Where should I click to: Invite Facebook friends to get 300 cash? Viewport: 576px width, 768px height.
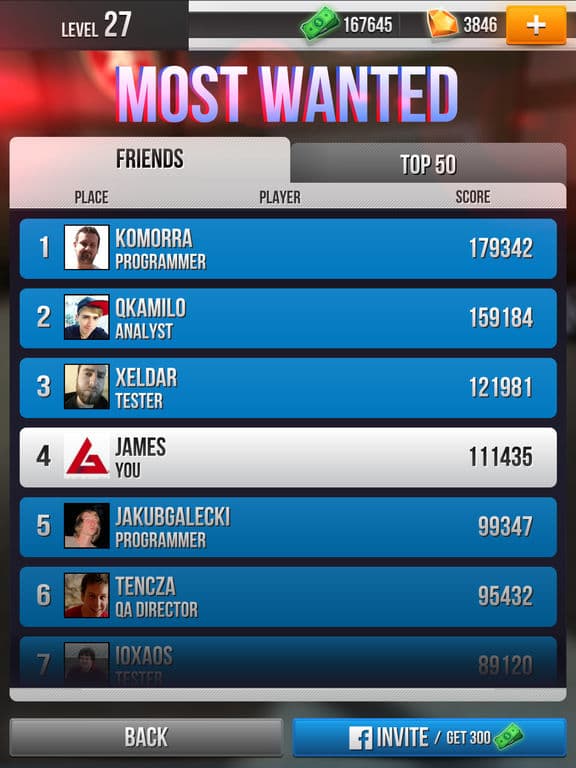(x=430, y=737)
